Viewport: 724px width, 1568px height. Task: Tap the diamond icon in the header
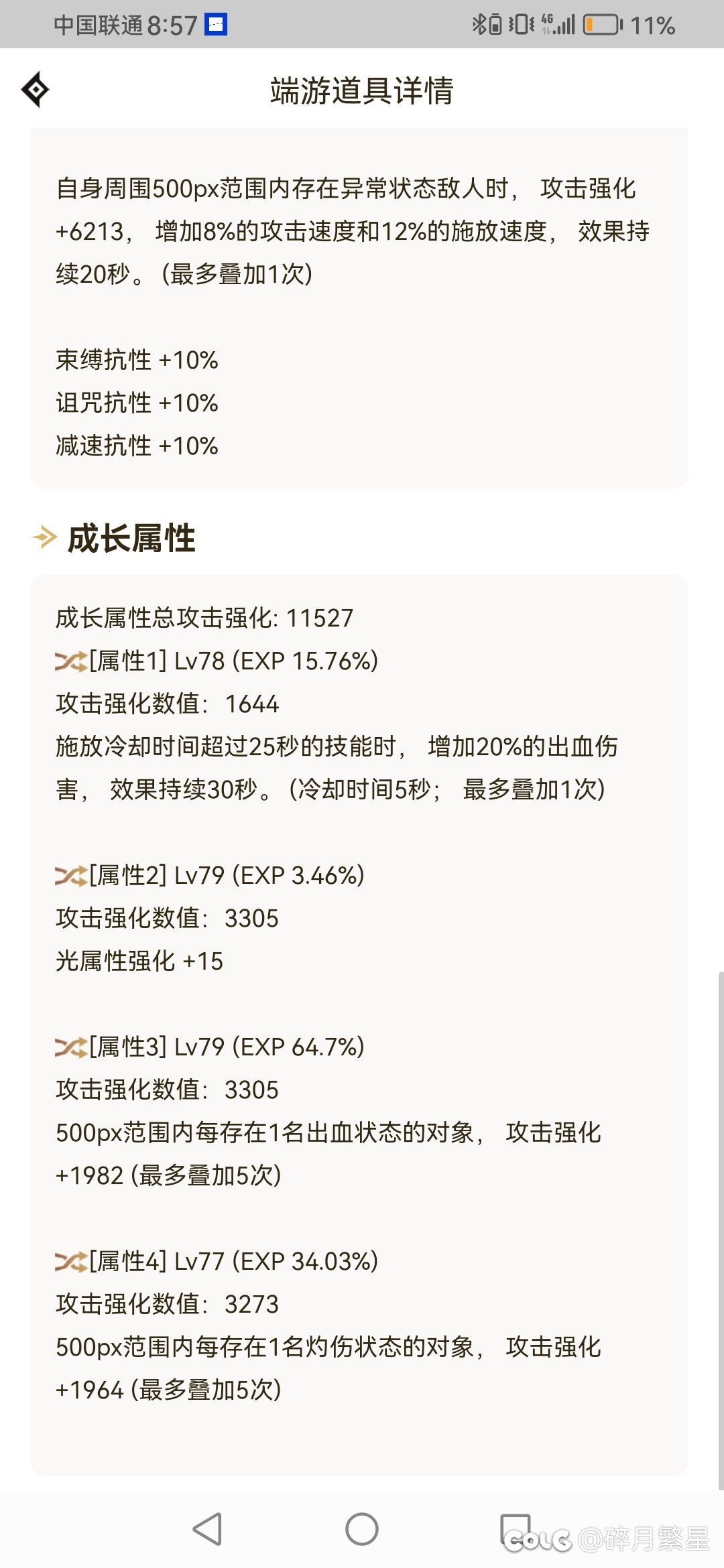click(x=36, y=89)
